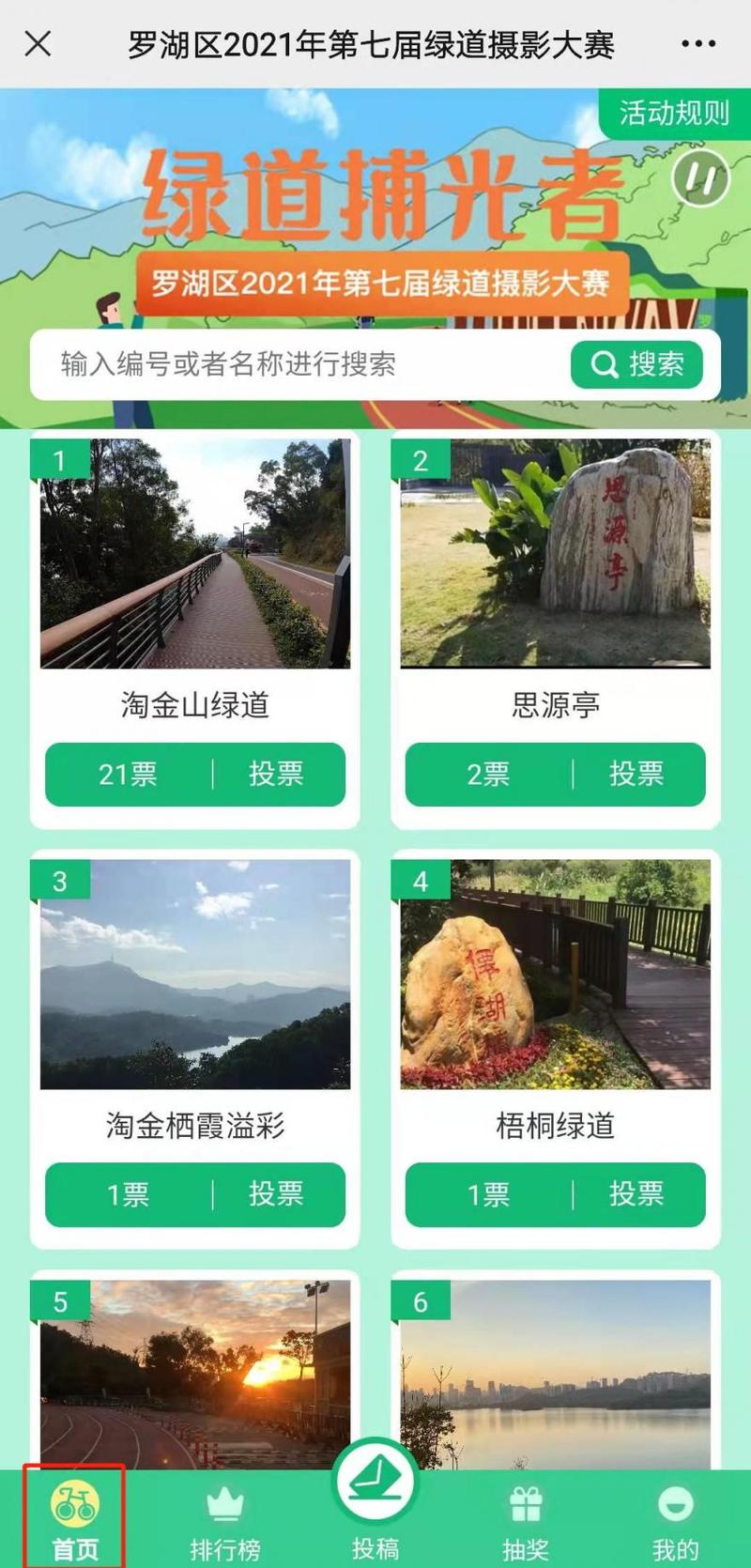Tap the green 搜索 button
Image resolution: width=751 pixels, height=1568 pixels.
636,364
